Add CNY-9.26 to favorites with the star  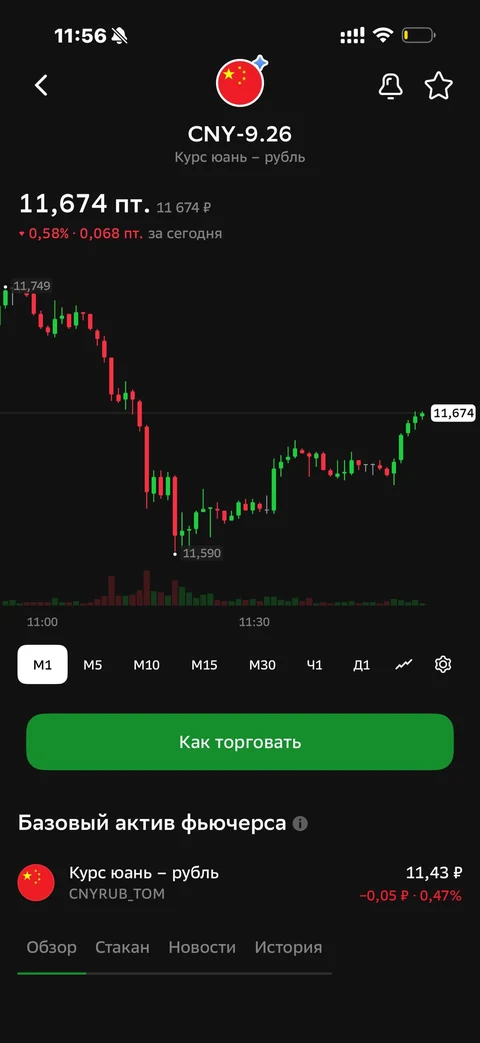coord(439,86)
